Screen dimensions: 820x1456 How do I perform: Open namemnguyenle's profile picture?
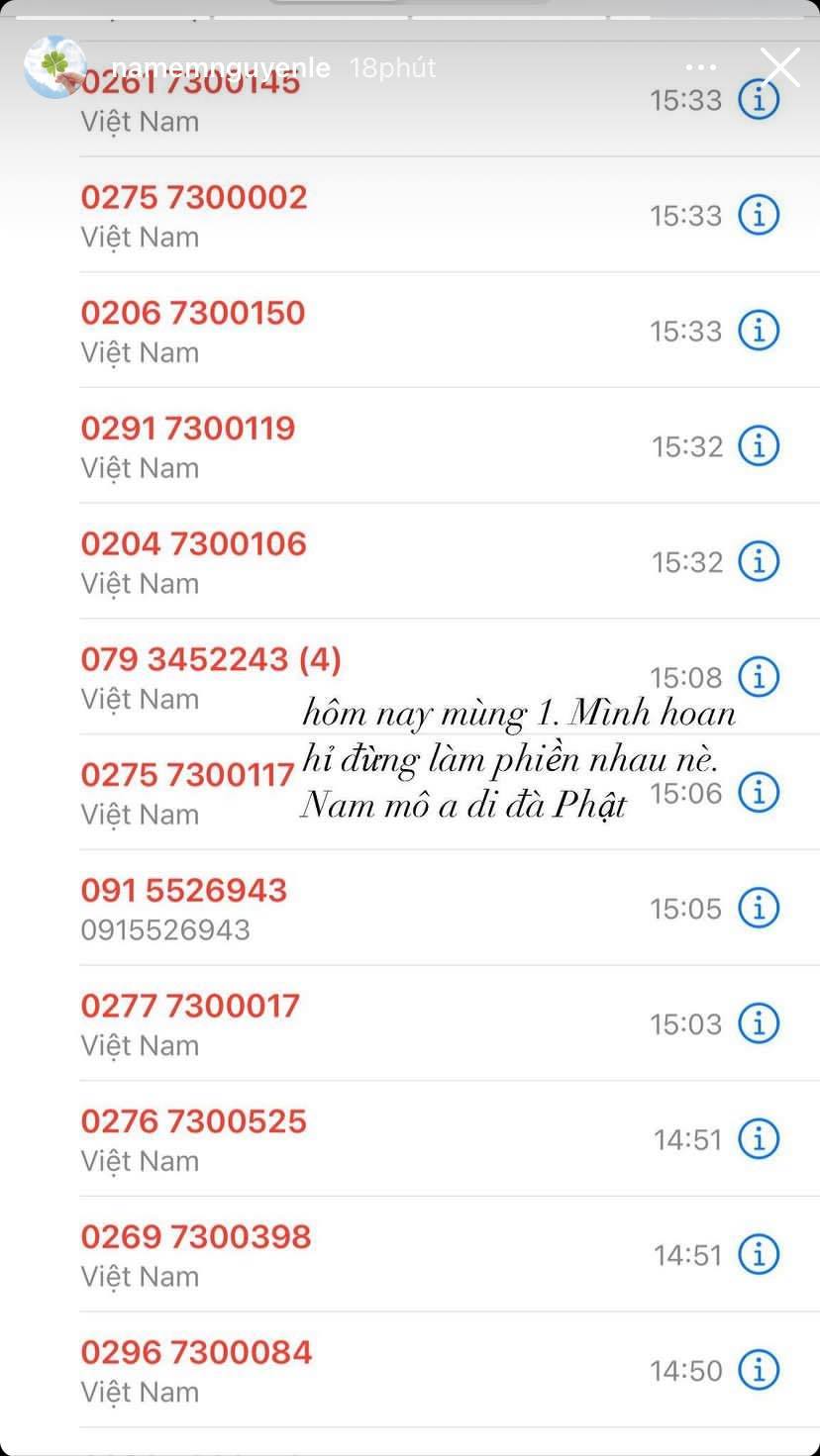click(x=53, y=67)
